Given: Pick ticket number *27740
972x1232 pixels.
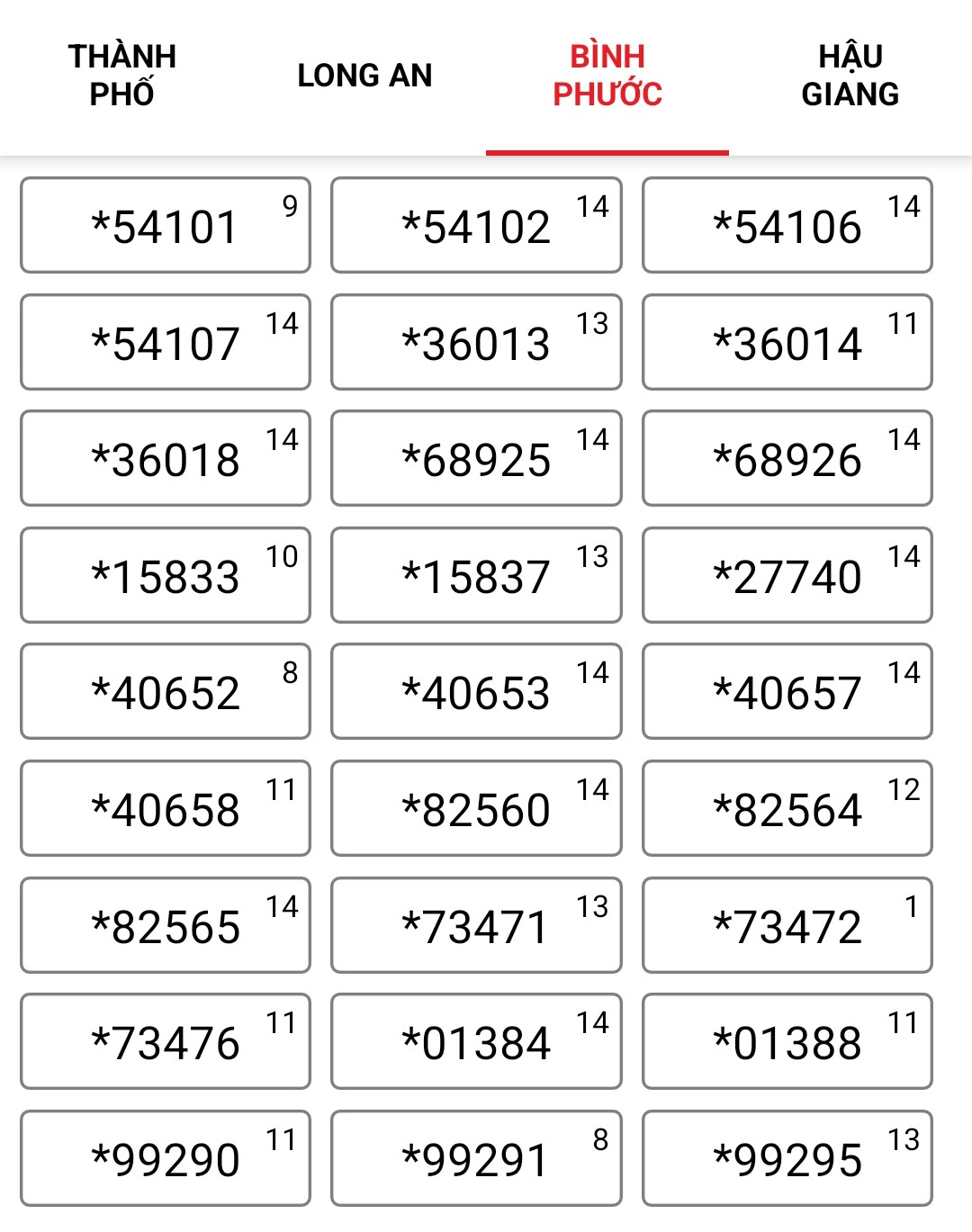Looking at the screenshot, I should (x=787, y=576).
